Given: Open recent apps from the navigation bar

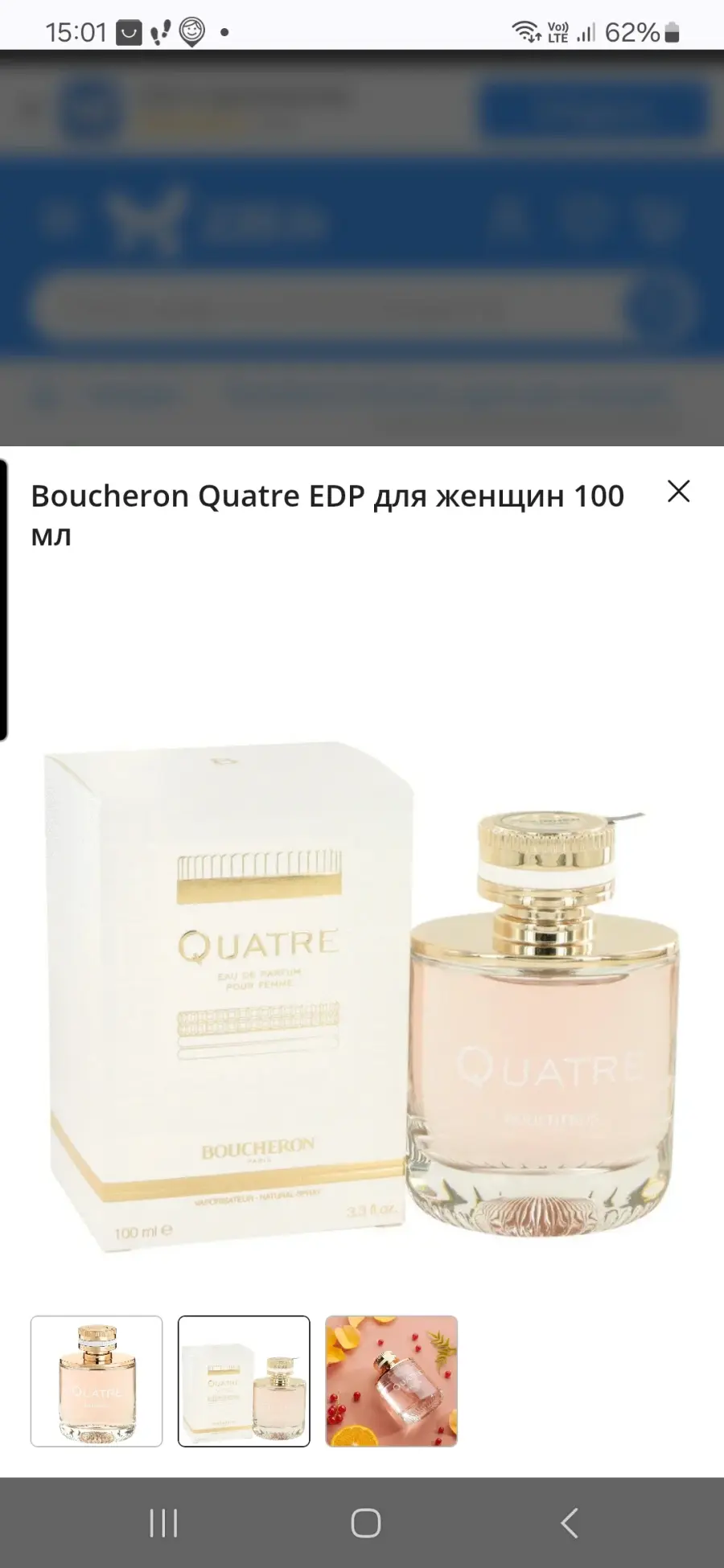Looking at the screenshot, I should coord(163,1523).
